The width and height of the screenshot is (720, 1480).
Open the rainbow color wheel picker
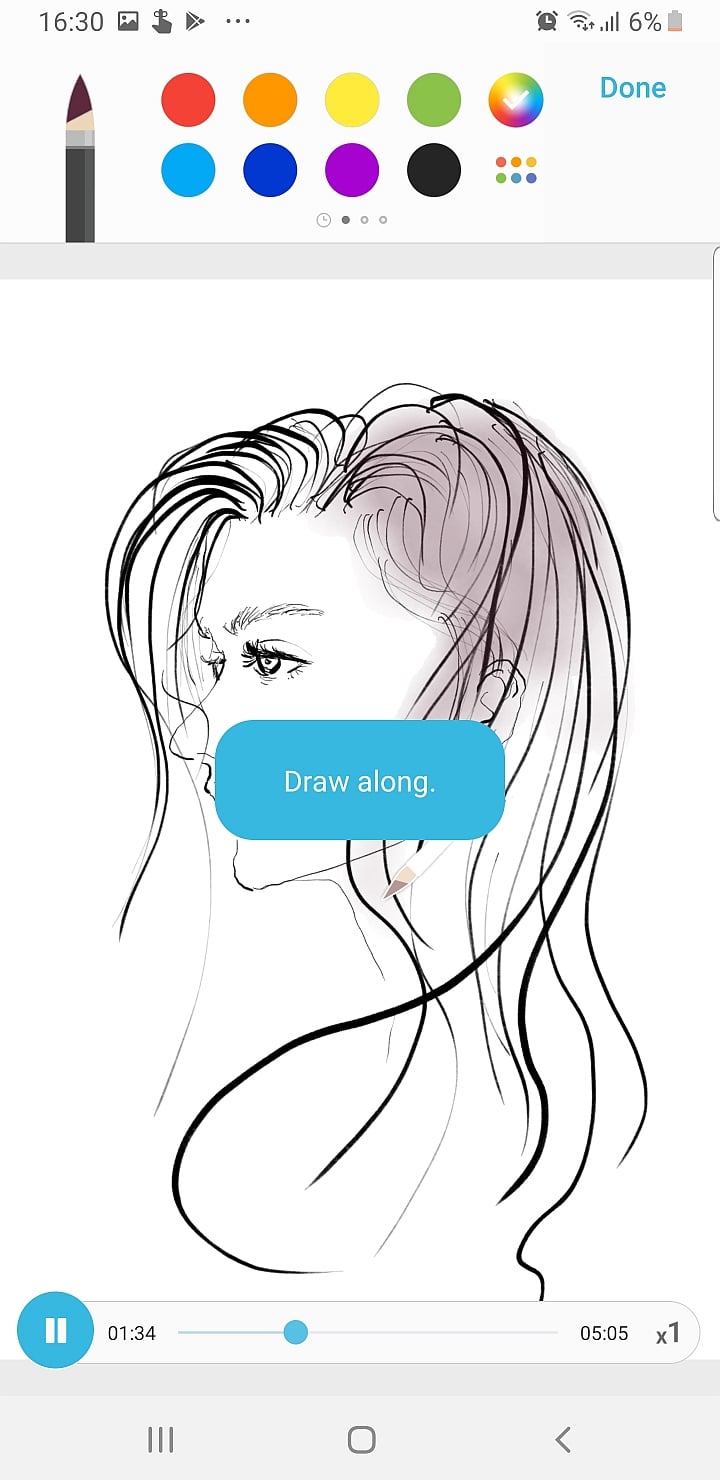(516, 100)
